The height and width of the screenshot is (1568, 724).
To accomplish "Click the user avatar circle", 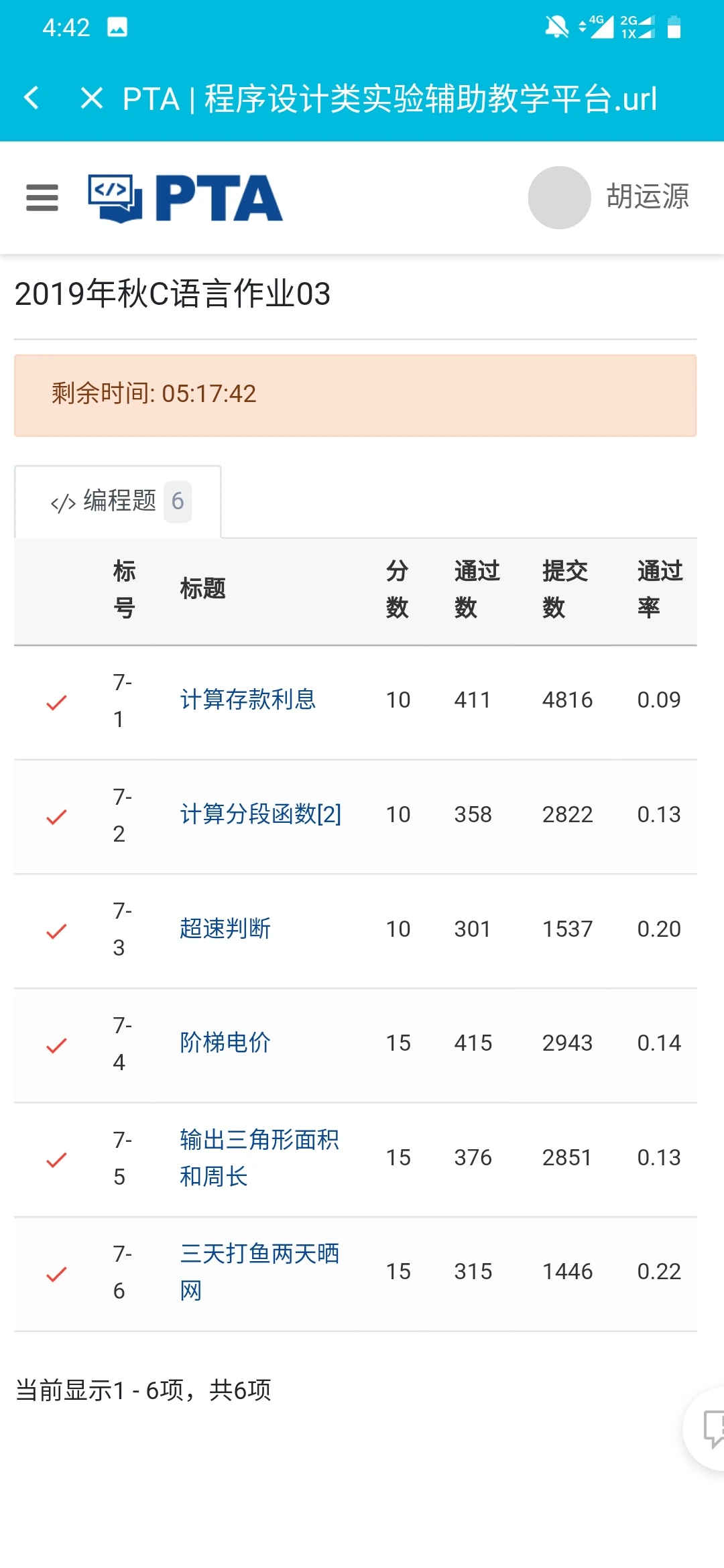I will [558, 196].
